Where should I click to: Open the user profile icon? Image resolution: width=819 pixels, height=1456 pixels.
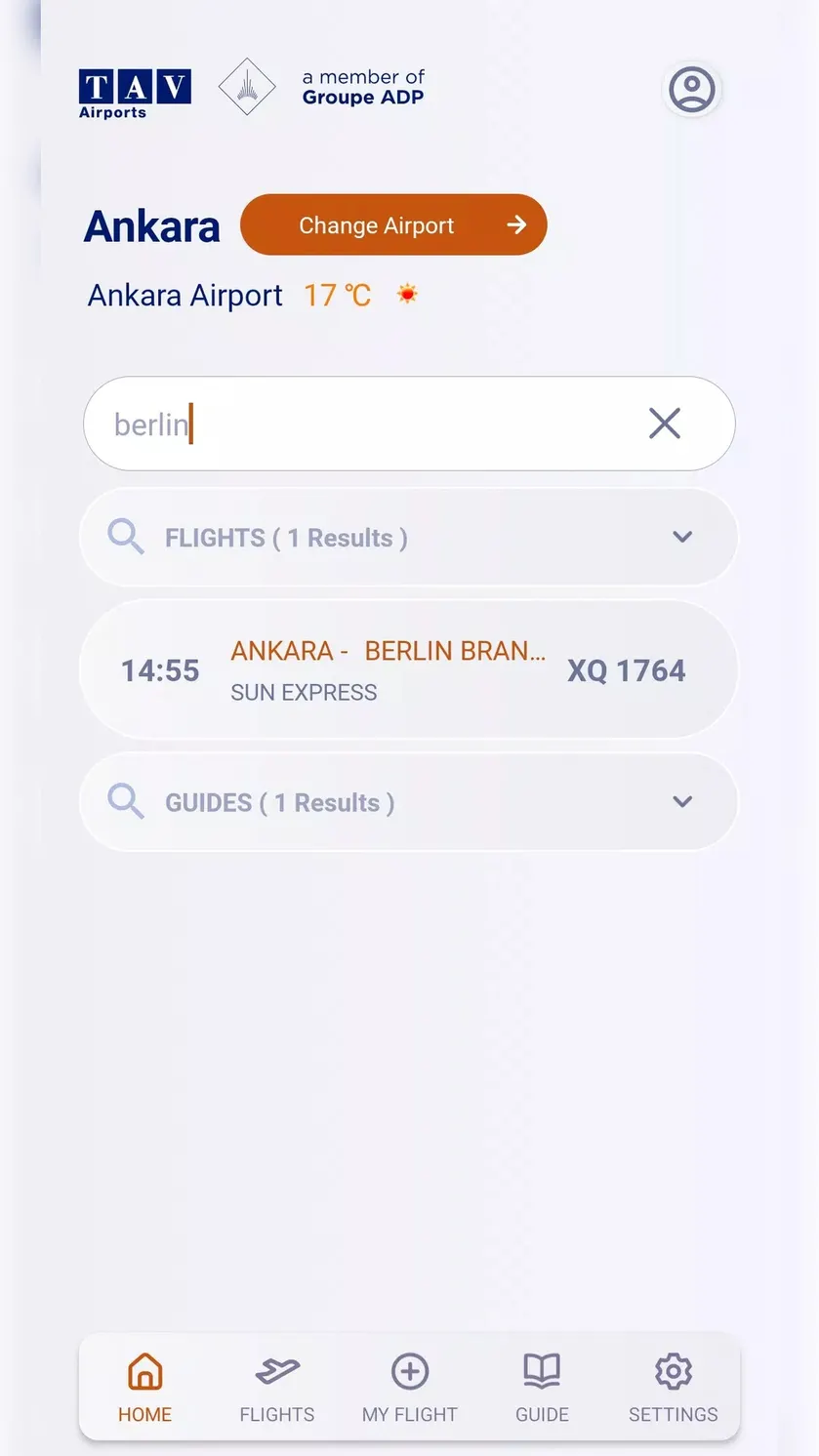coord(692,90)
